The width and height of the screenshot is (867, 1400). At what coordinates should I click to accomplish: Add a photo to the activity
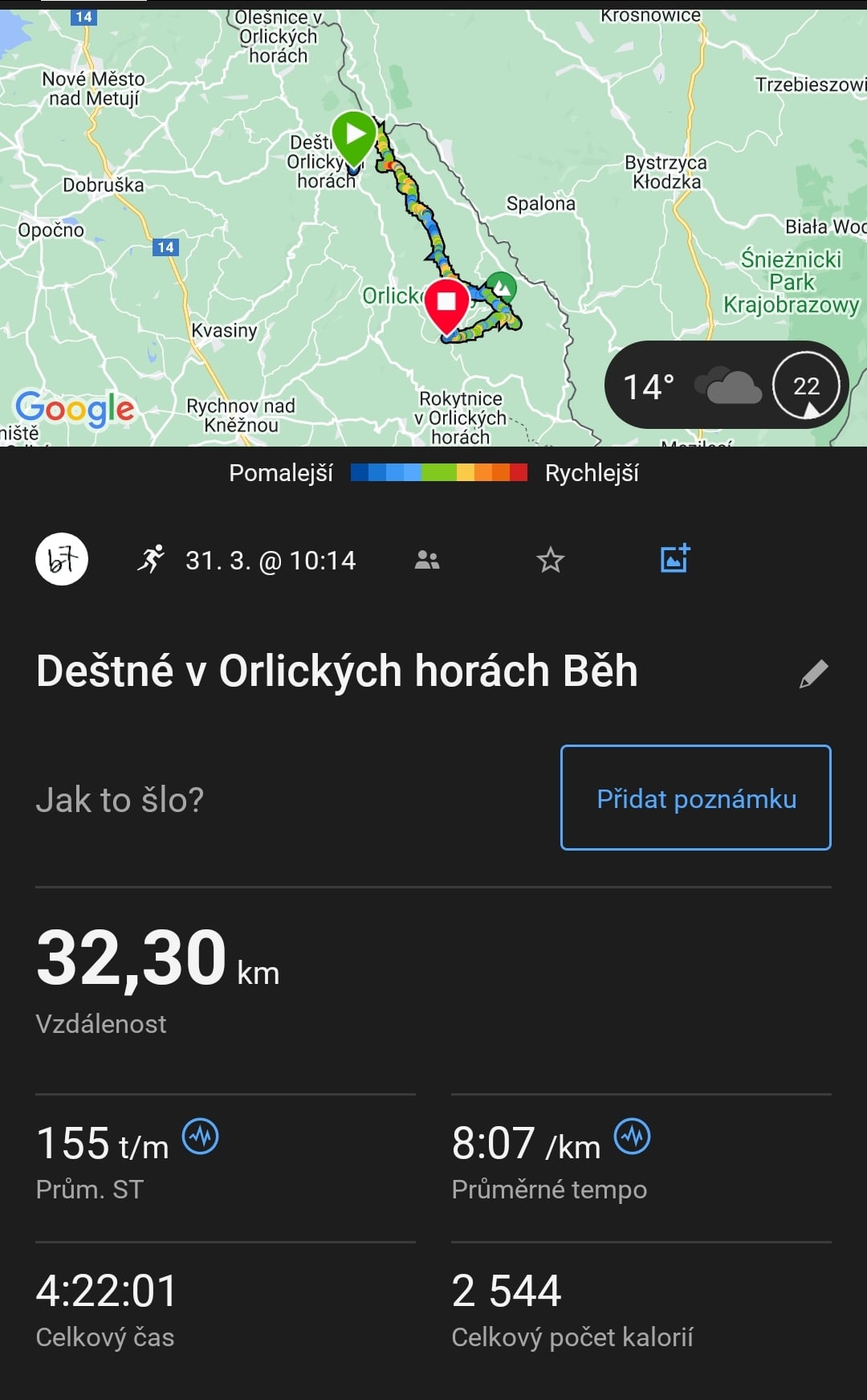[674, 559]
